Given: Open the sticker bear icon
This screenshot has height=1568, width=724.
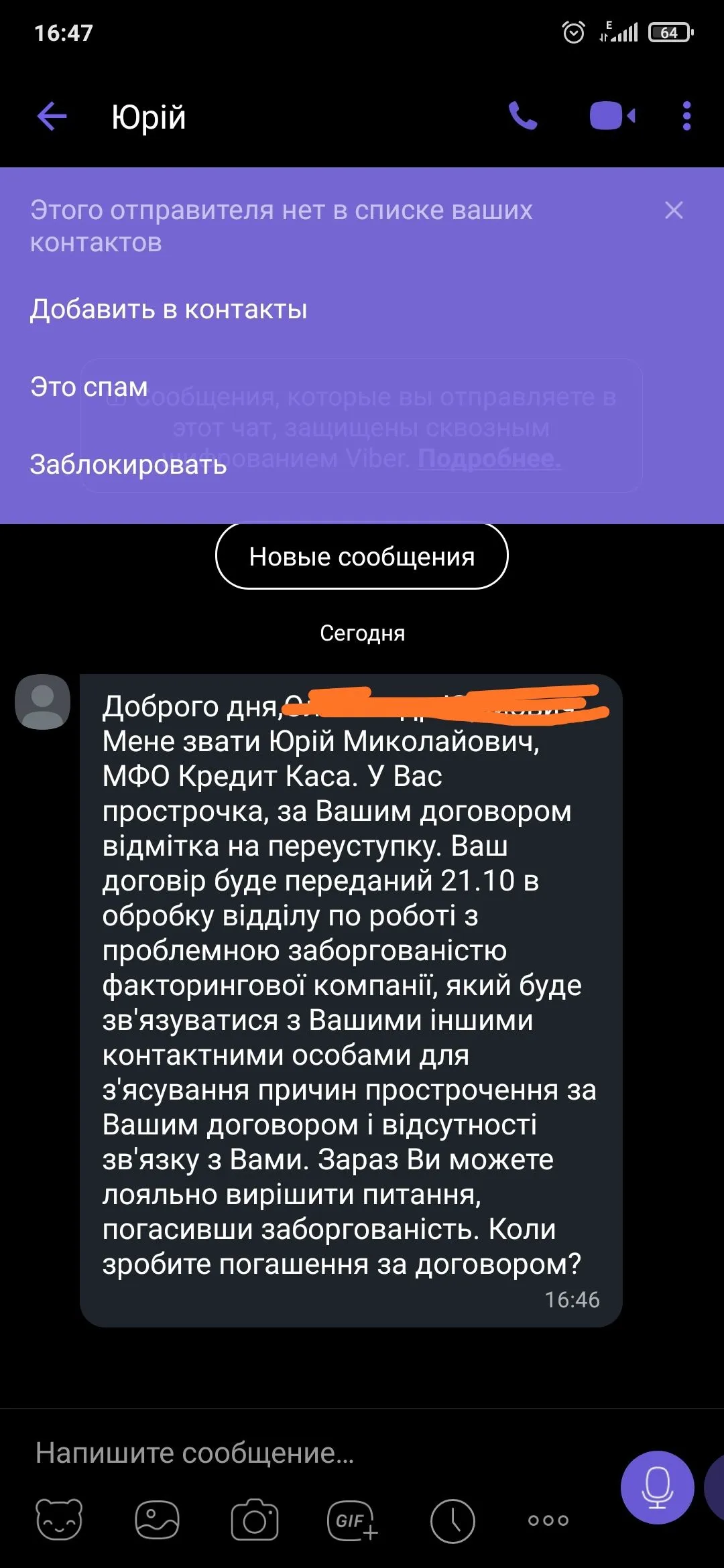Looking at the screenshot, I should [x=59, y=1520].
